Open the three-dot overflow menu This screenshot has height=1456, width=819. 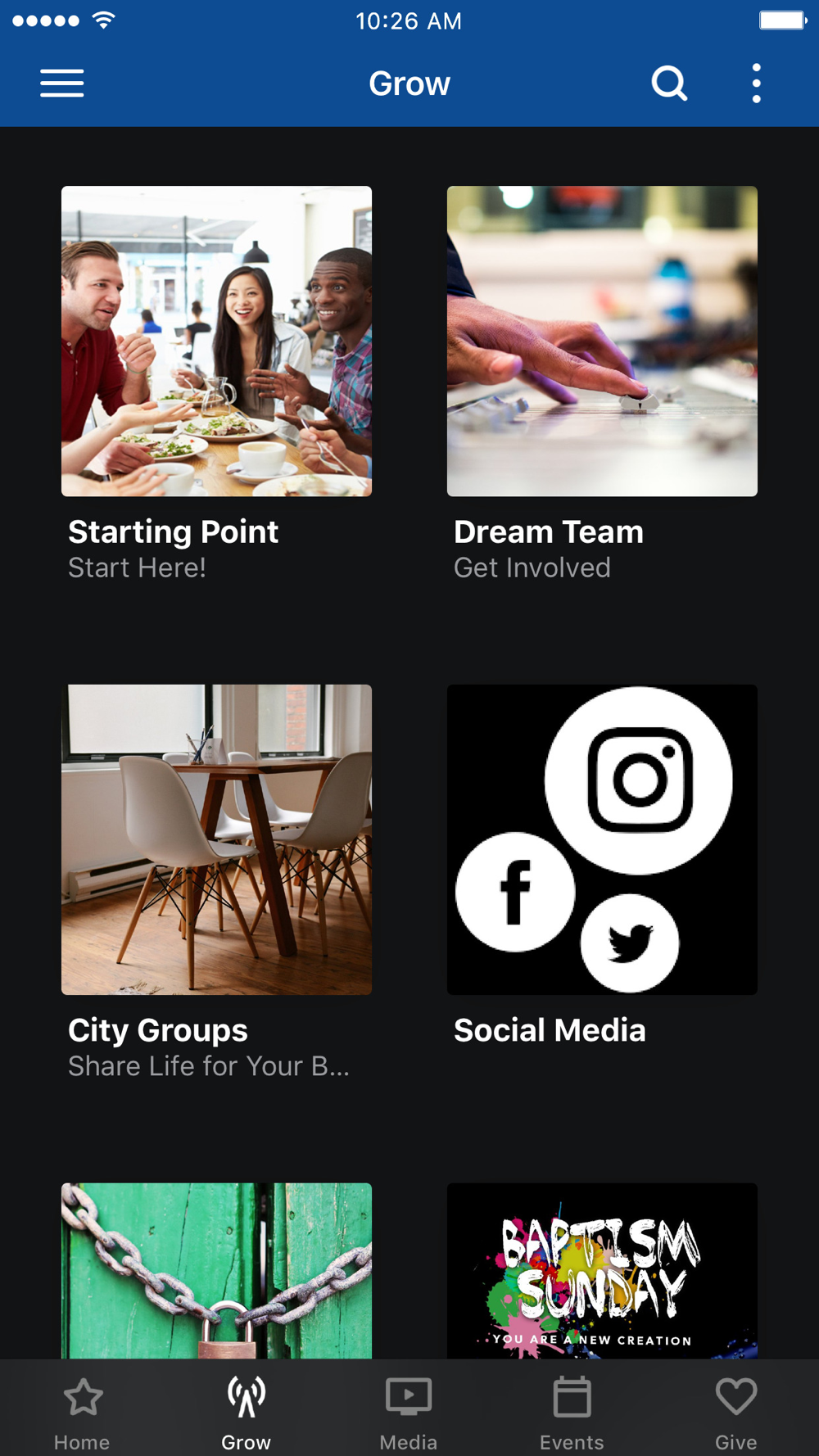pyautogui.click(x=756, y=84)
